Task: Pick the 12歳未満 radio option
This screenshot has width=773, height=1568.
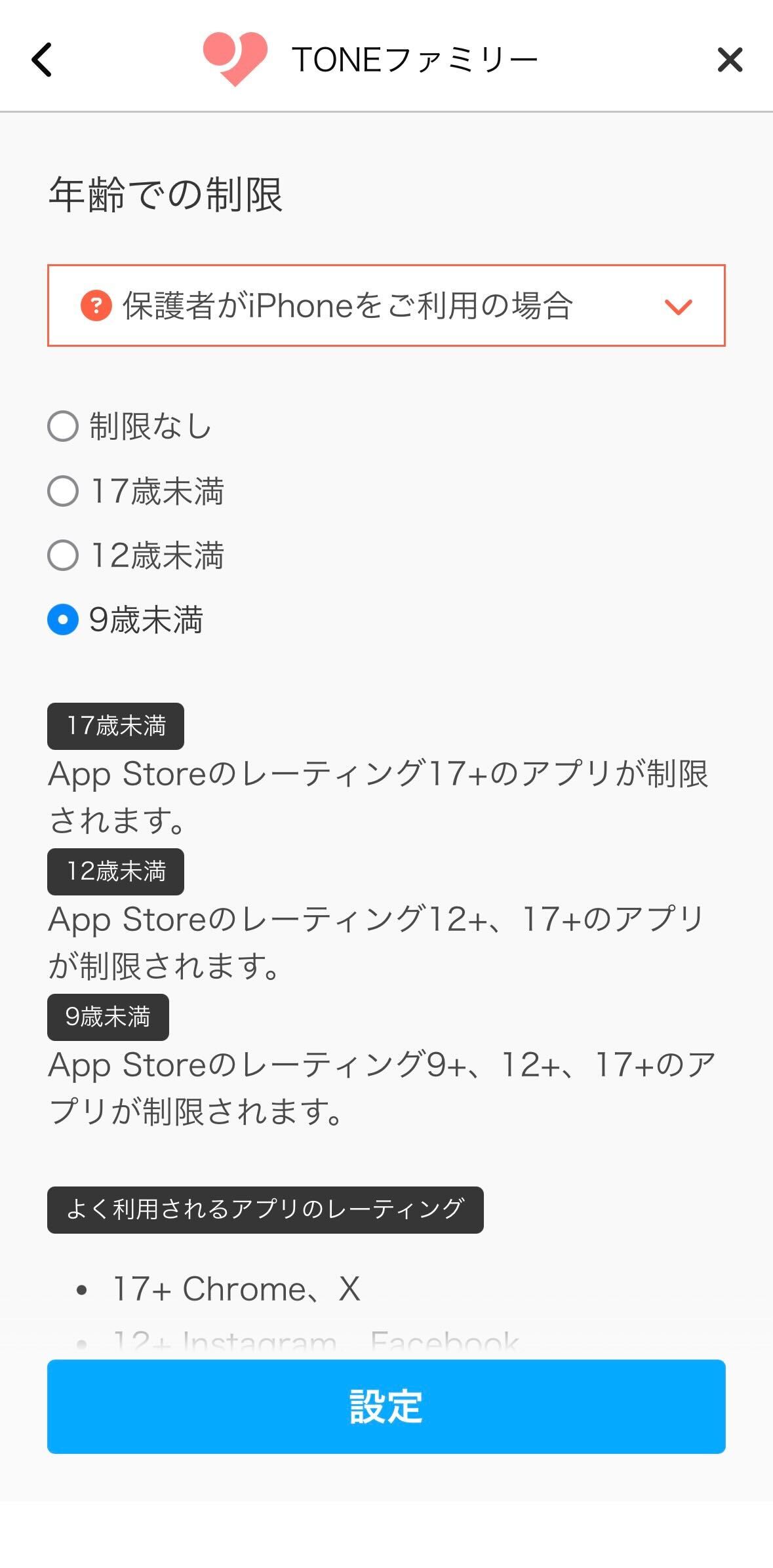Action: [63, 555]
